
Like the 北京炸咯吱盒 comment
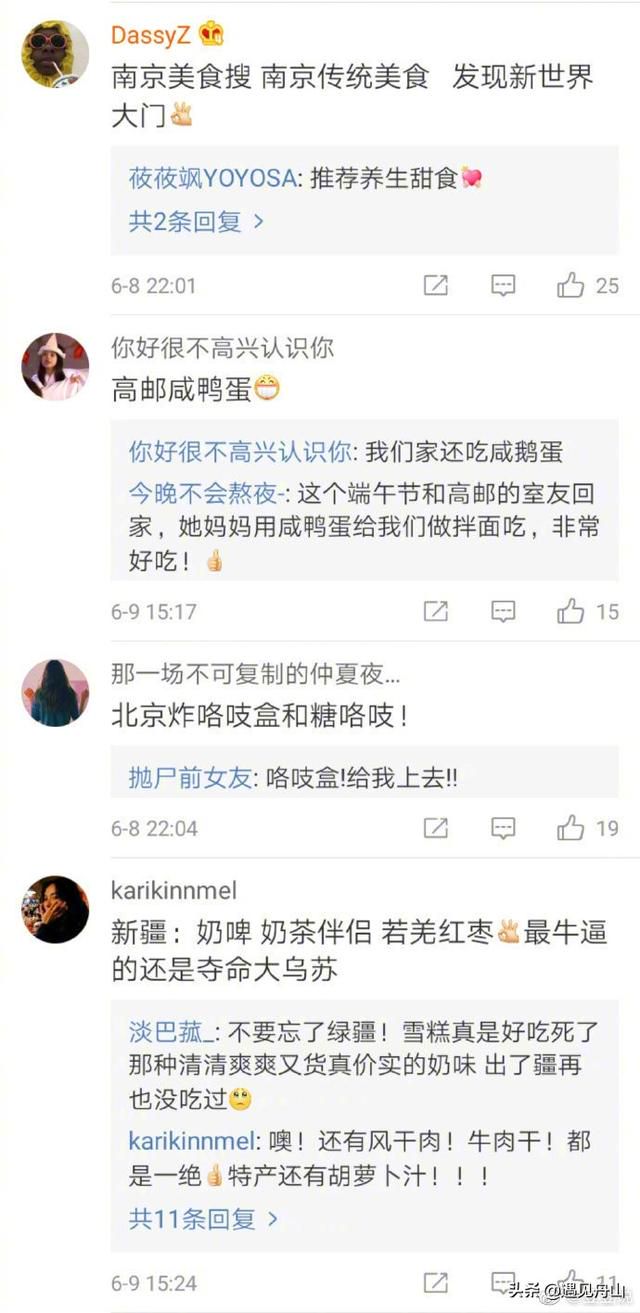pyautogui.click(x=588, y=828)
